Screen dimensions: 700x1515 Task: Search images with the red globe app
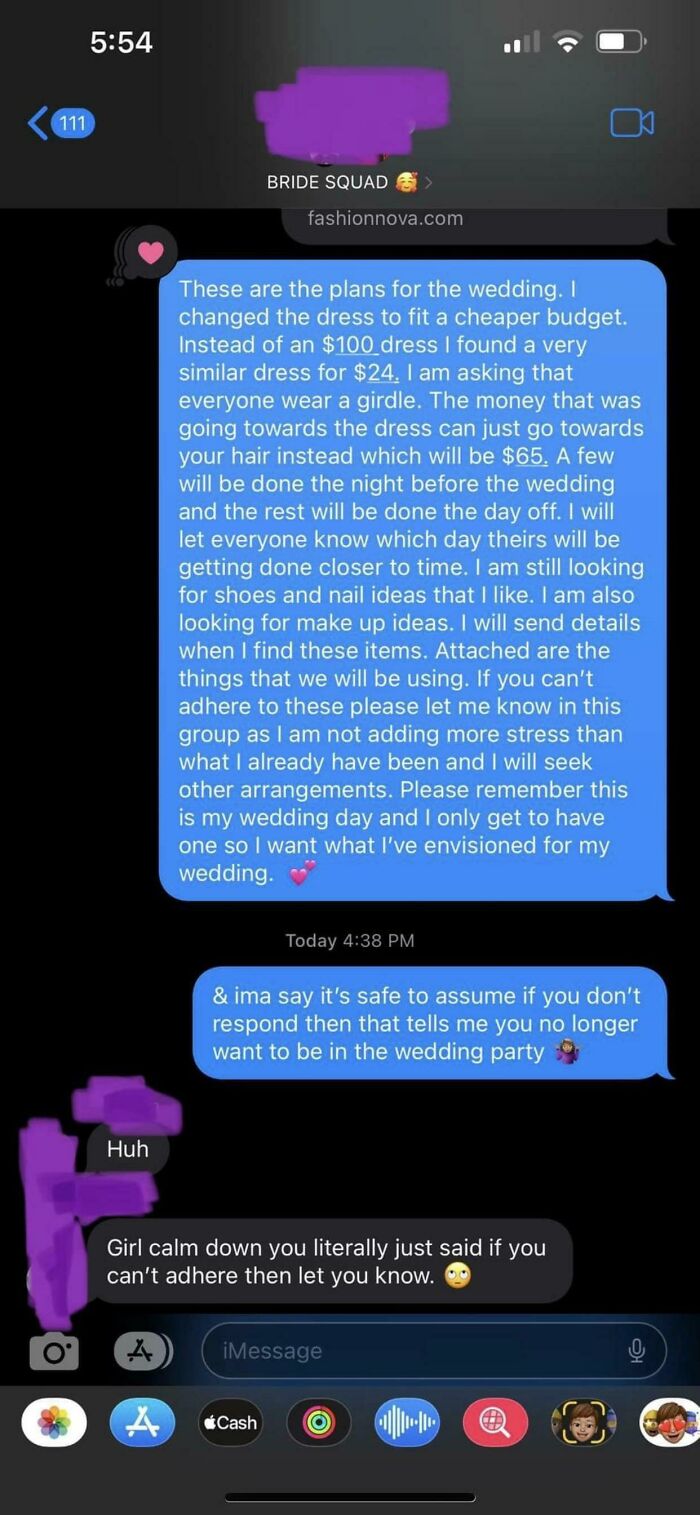(x=495, y=1423)
